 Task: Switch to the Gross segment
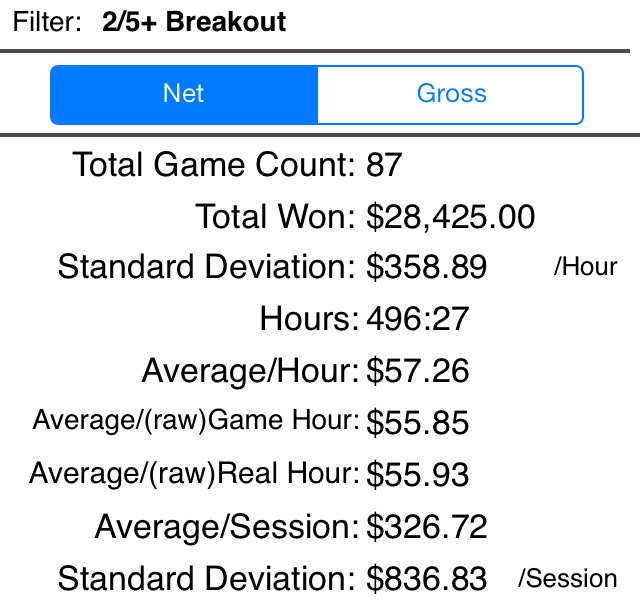[x=451, y=94]
